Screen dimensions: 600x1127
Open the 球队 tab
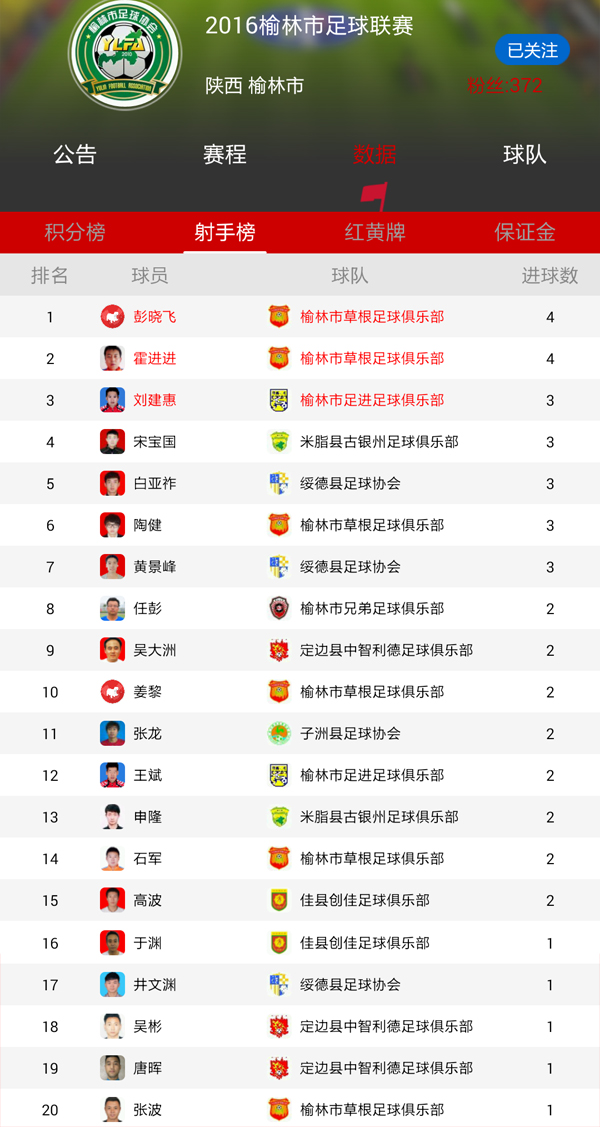tap(524, 155)
